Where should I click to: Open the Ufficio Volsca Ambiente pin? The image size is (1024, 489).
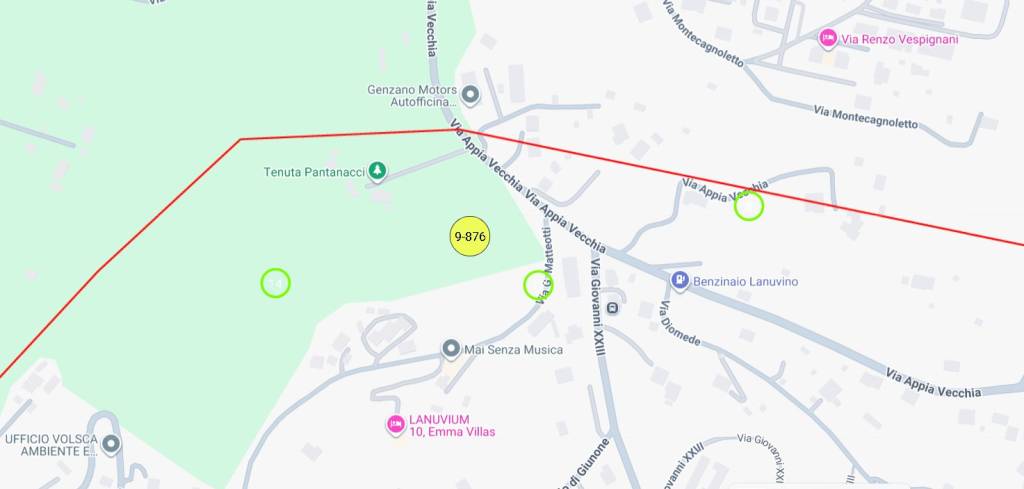pos(112,444)
